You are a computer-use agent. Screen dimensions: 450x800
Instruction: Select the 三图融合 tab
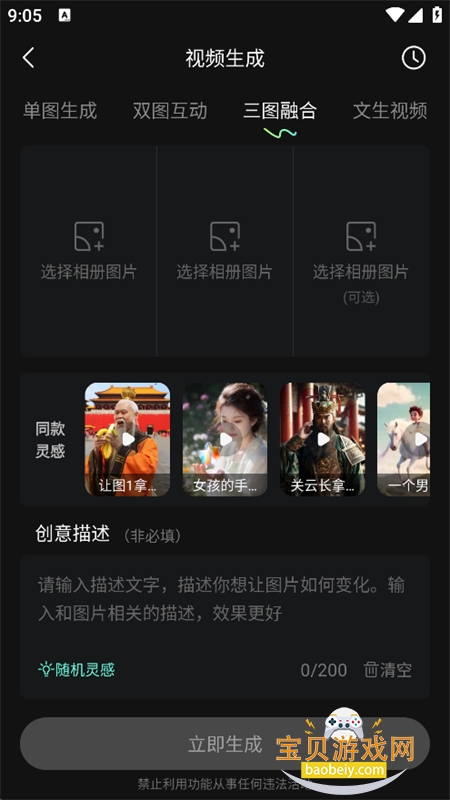click(x=280, y=111)
